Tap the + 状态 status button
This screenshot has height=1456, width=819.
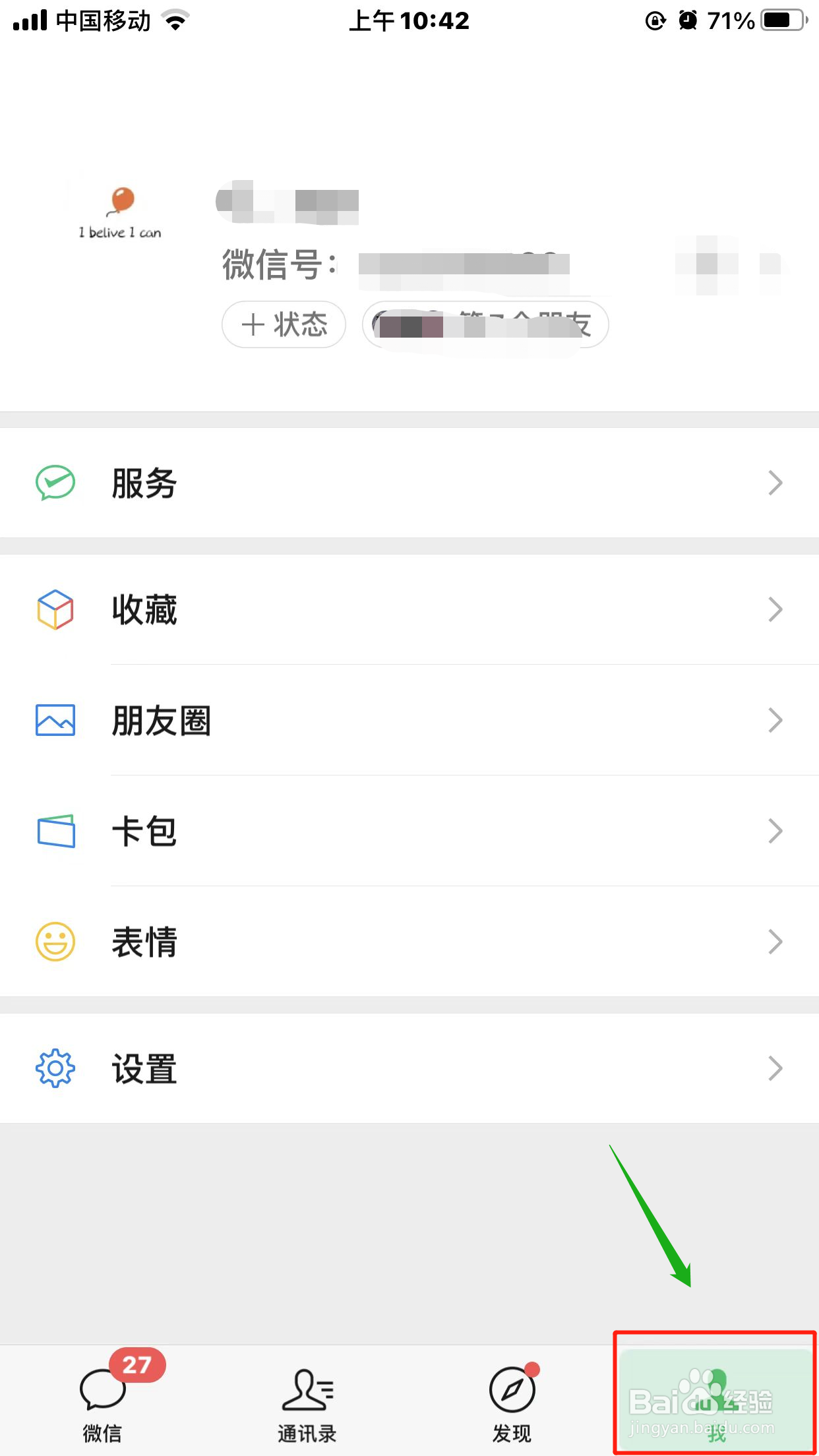pyautogui.click(x=284, y=324)
